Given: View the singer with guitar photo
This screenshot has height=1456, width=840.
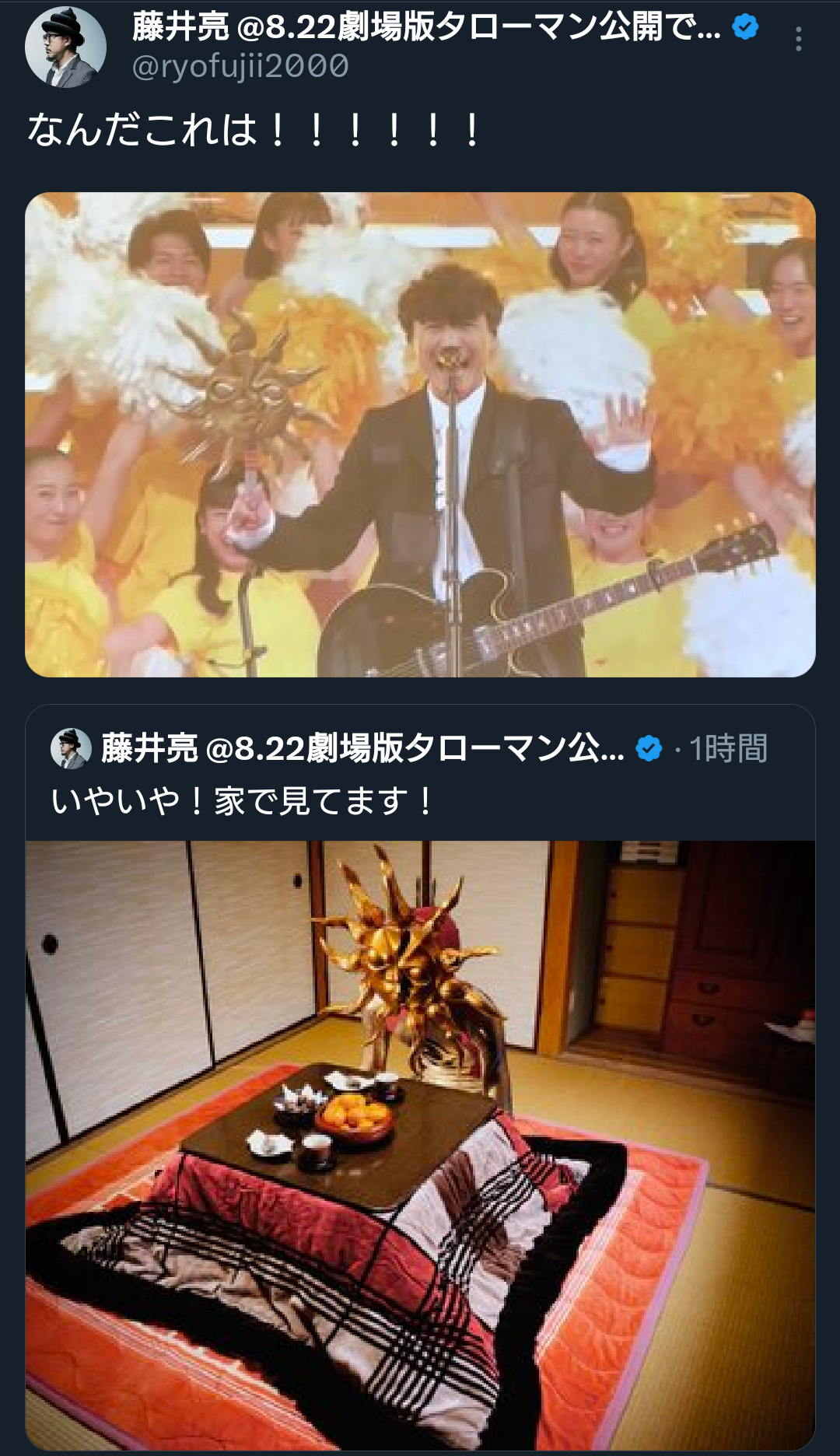Looking at the screenshot, I should 420,434.
